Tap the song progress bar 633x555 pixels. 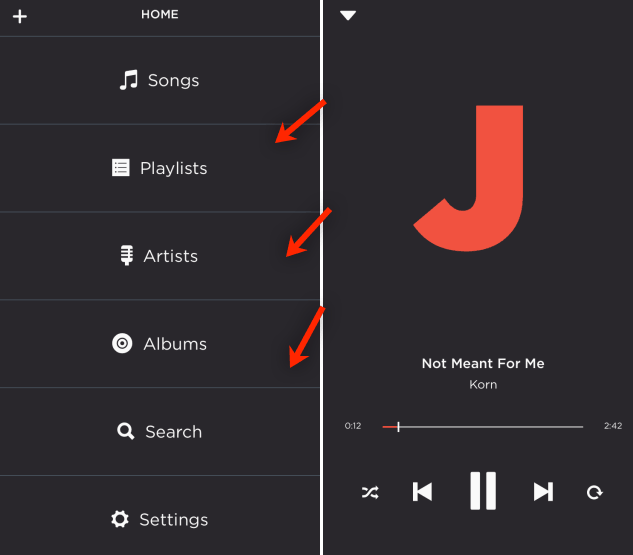[x=483, y=427]
